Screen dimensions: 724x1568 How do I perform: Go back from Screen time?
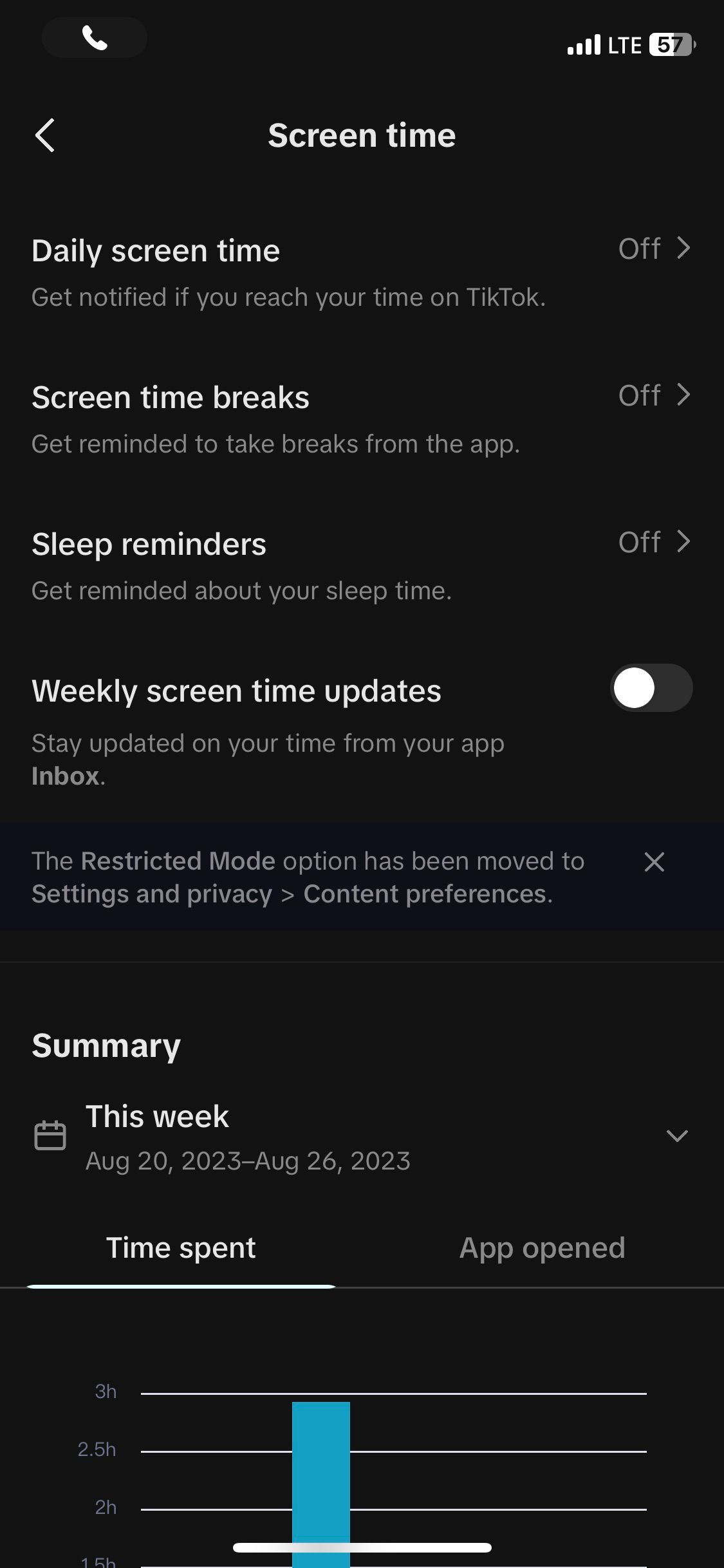coord(44,136)
